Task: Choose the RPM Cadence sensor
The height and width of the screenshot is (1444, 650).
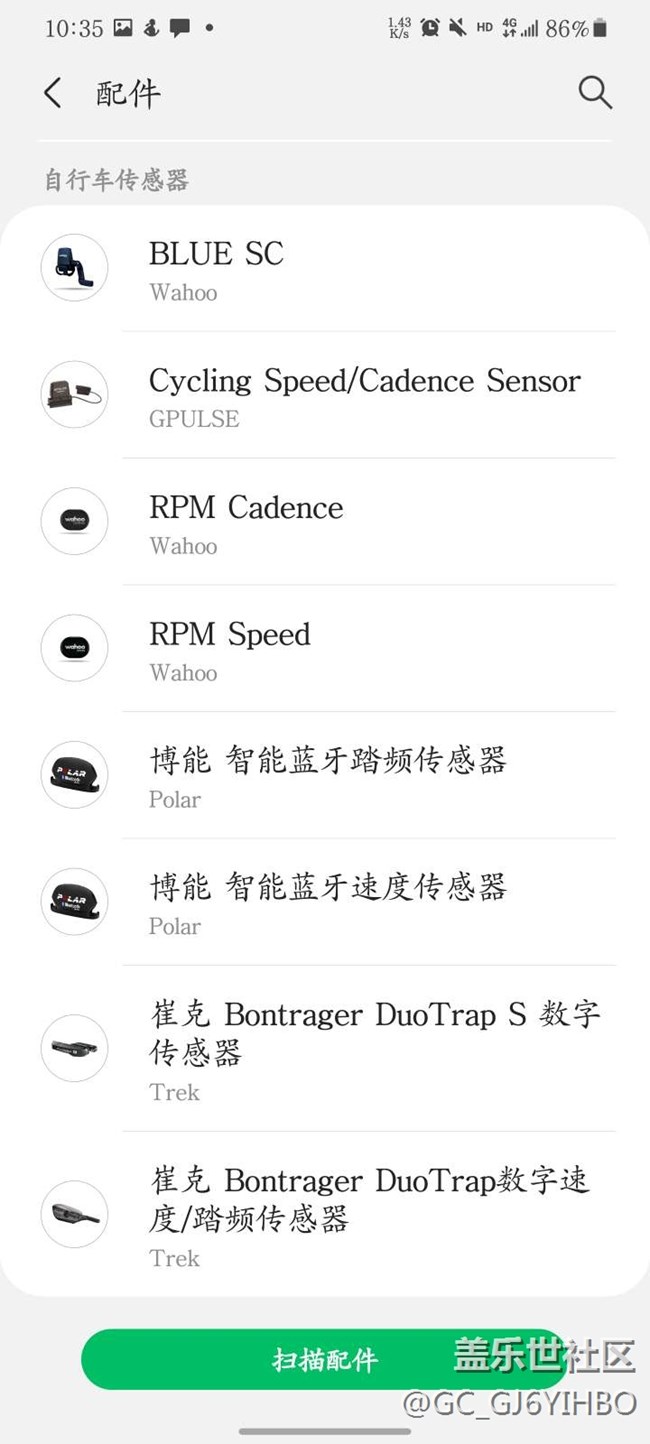Action: (x=325, y=522)
